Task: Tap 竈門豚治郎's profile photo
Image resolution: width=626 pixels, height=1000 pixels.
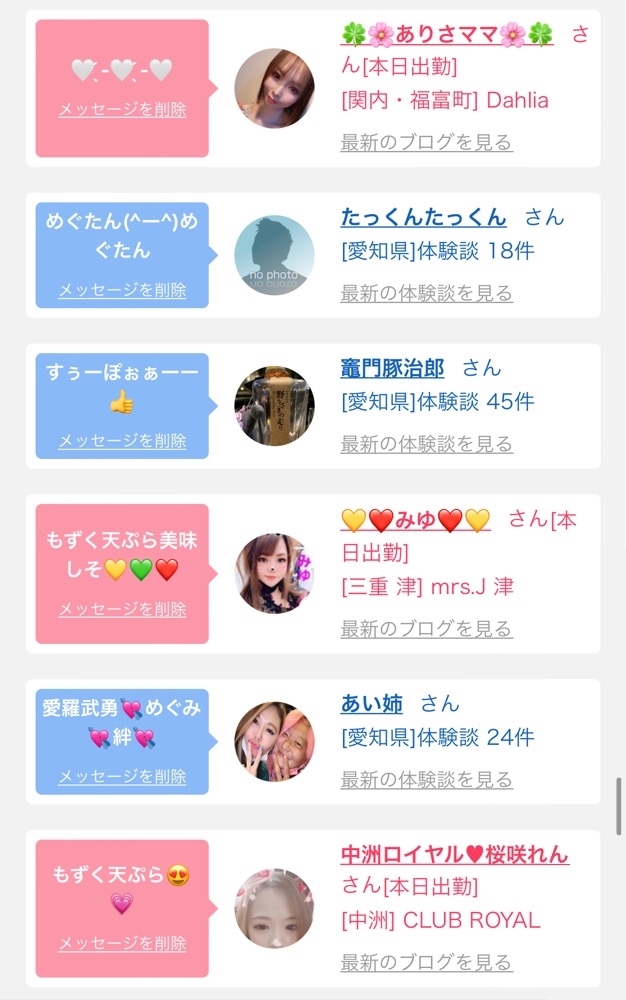Action: (x=275, y=406)
